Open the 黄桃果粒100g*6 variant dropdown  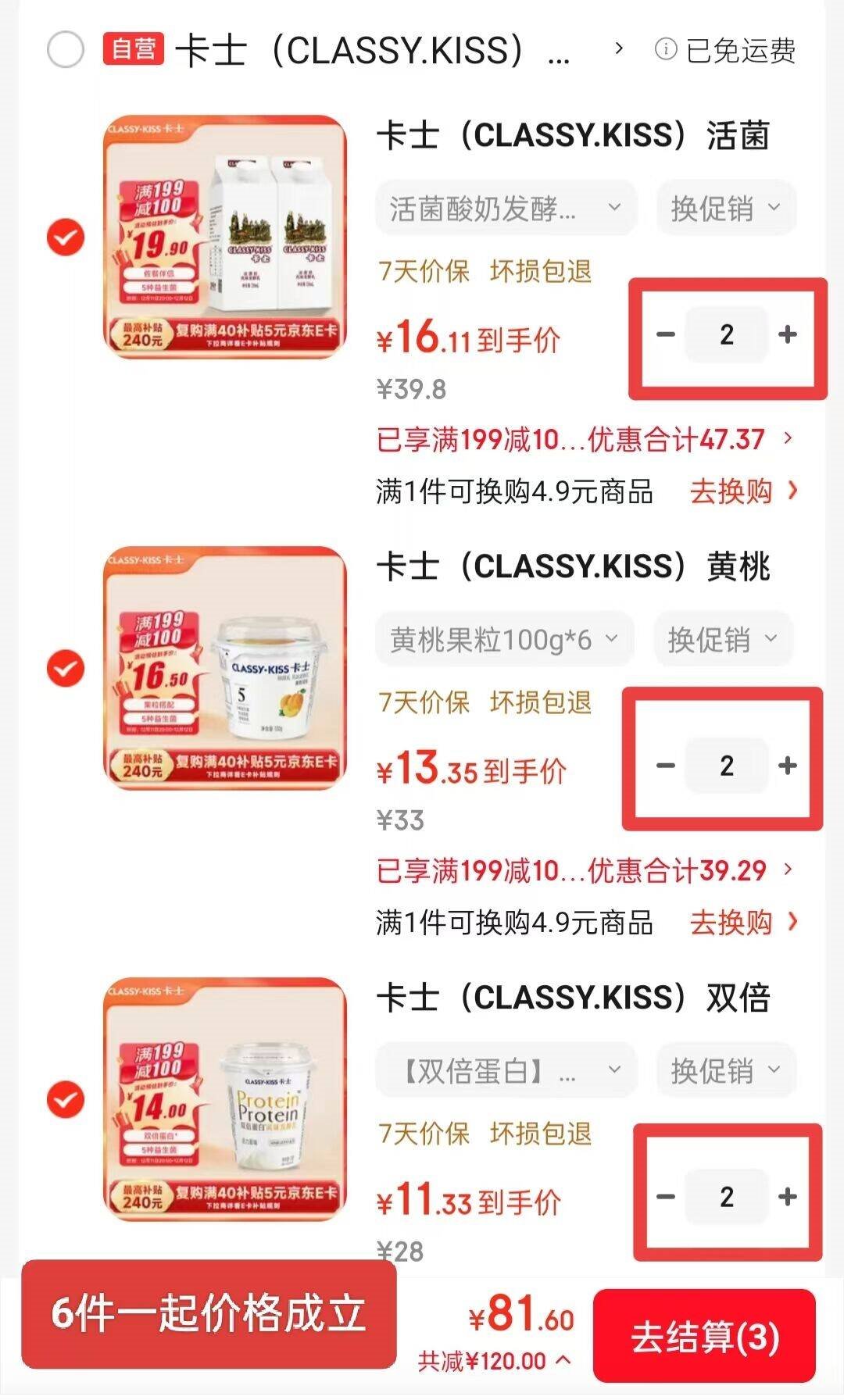click(504, 639)
